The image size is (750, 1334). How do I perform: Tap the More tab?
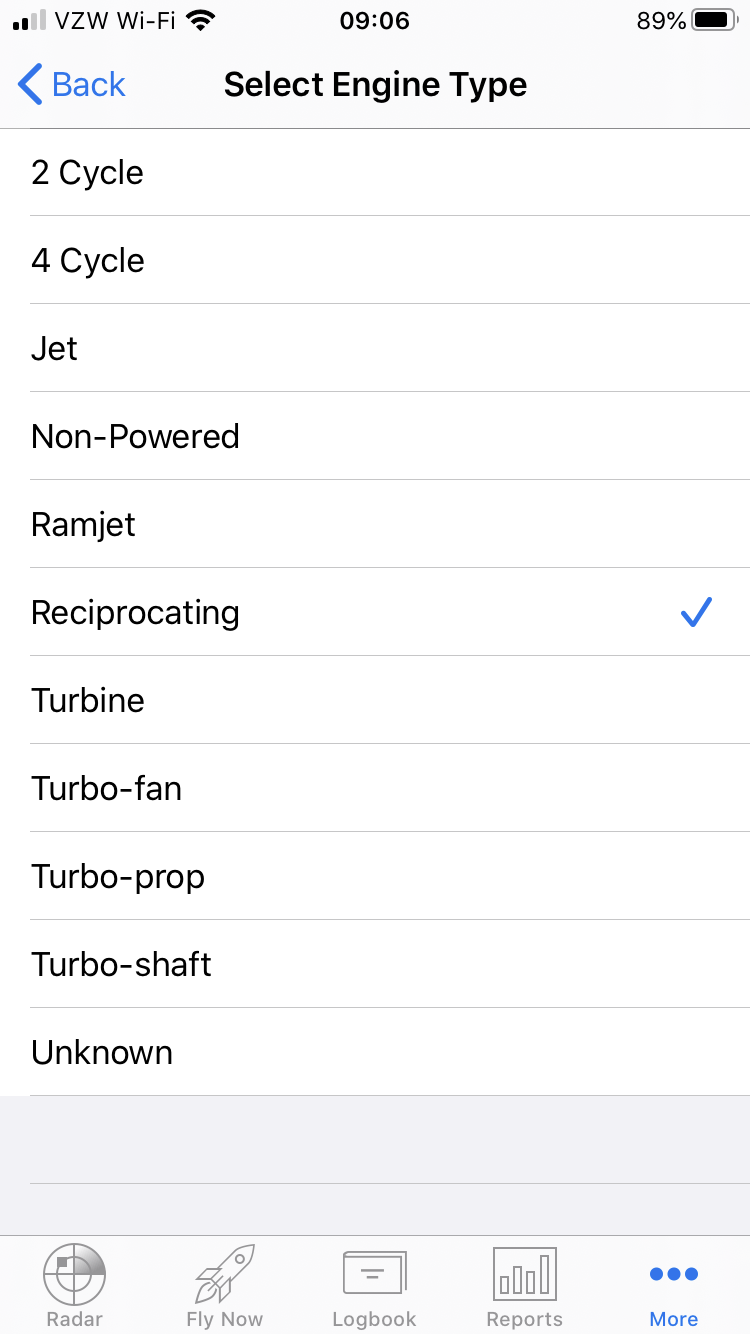(675, 1286)
